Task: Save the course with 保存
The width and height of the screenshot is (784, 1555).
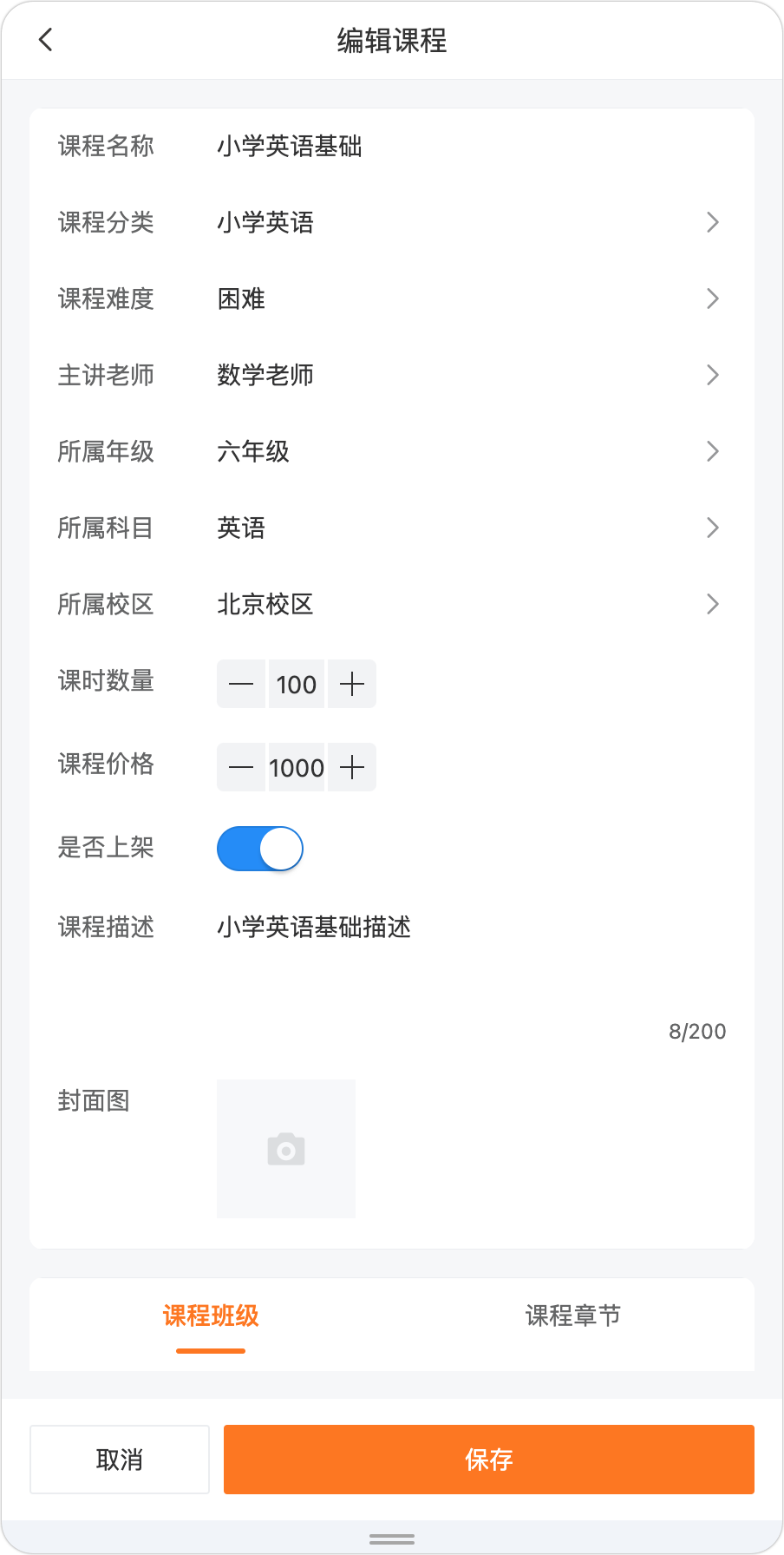Action: (x=489, y=1460)
